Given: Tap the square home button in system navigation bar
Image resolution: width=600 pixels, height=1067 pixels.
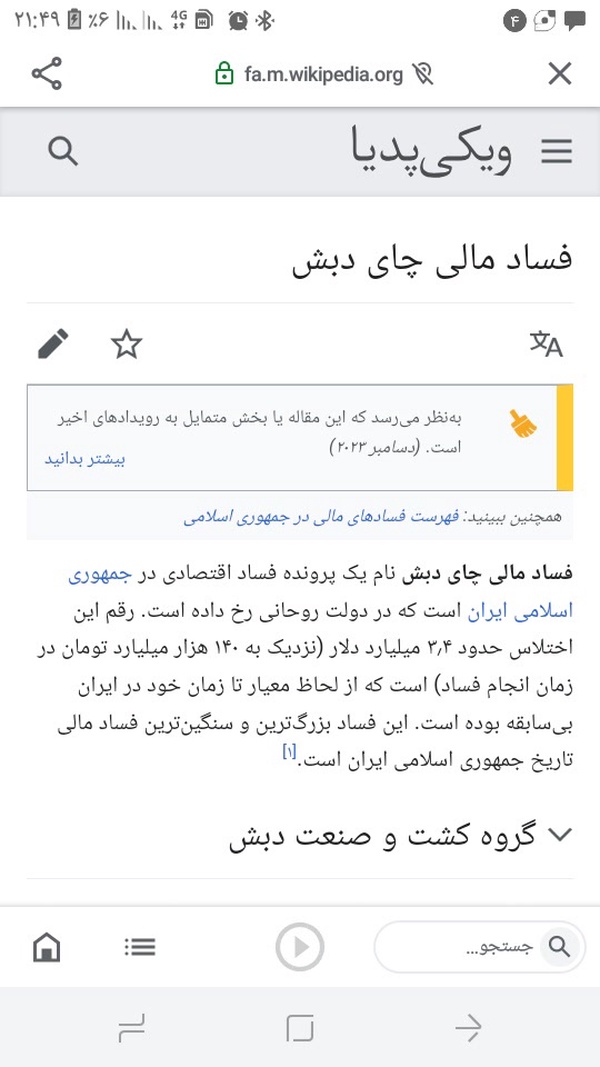Looking at the screenshot, I should (x=300, y=1028).
